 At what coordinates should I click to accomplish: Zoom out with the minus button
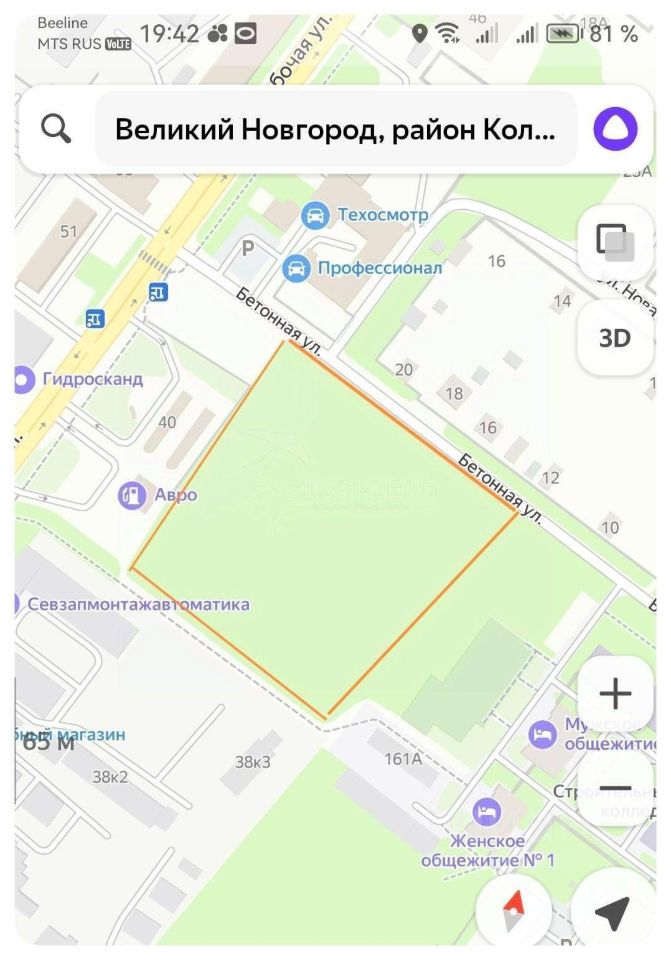pos(614,787)
